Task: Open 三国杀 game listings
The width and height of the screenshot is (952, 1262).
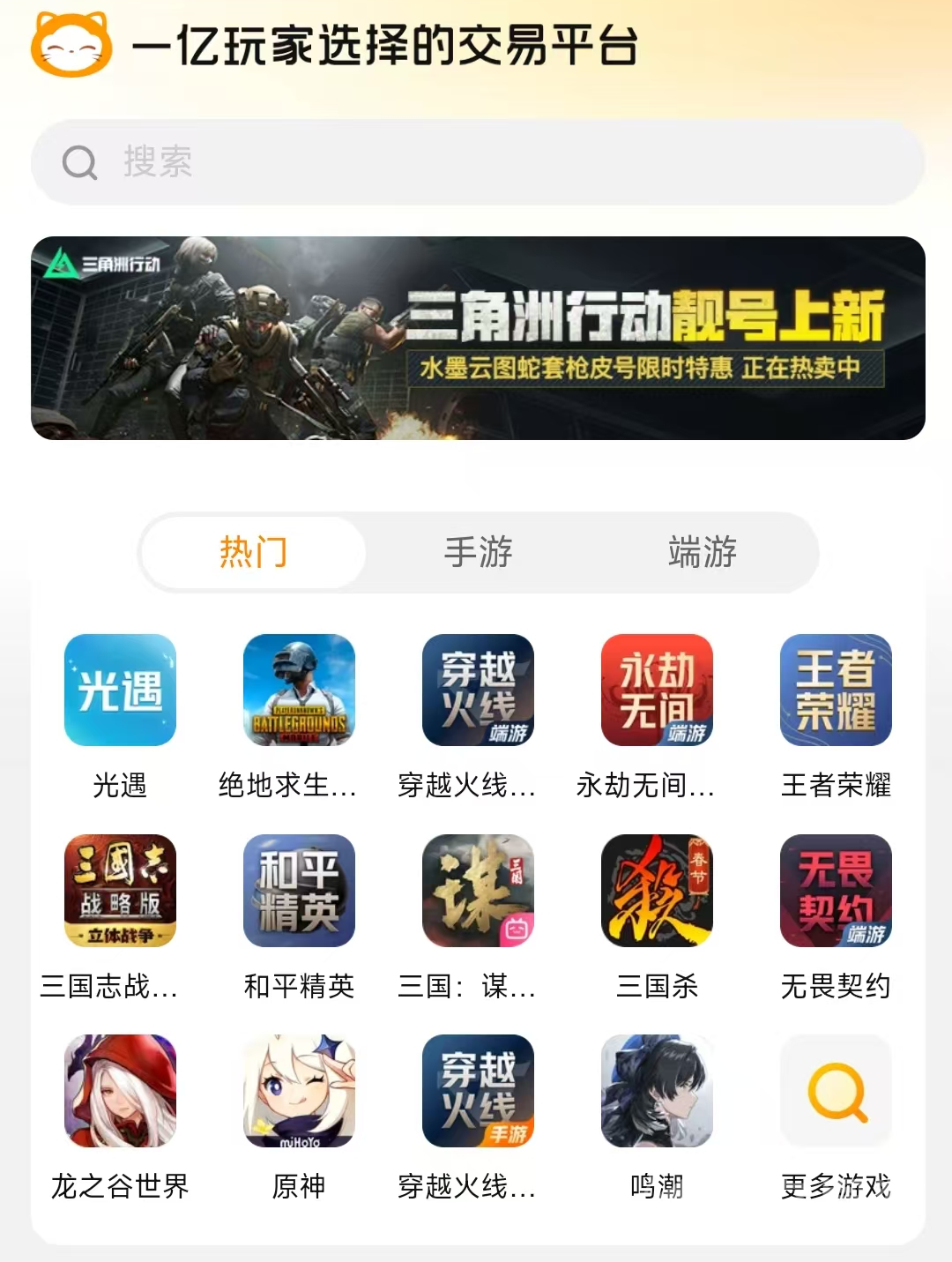Action: click(657, 891)
